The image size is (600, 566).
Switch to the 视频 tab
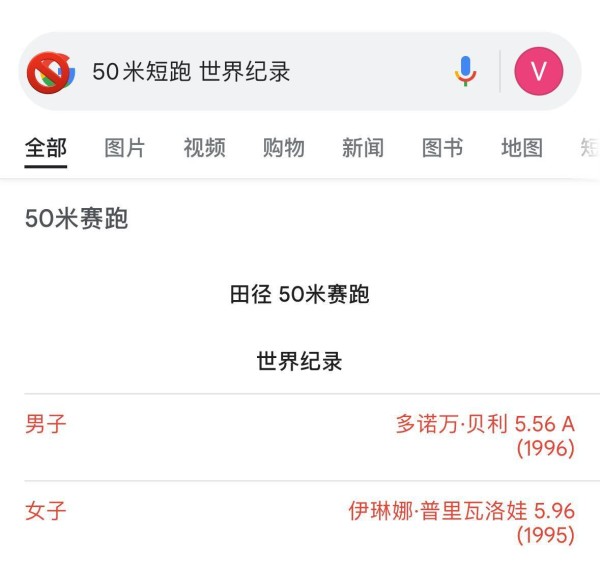point(204,148)
